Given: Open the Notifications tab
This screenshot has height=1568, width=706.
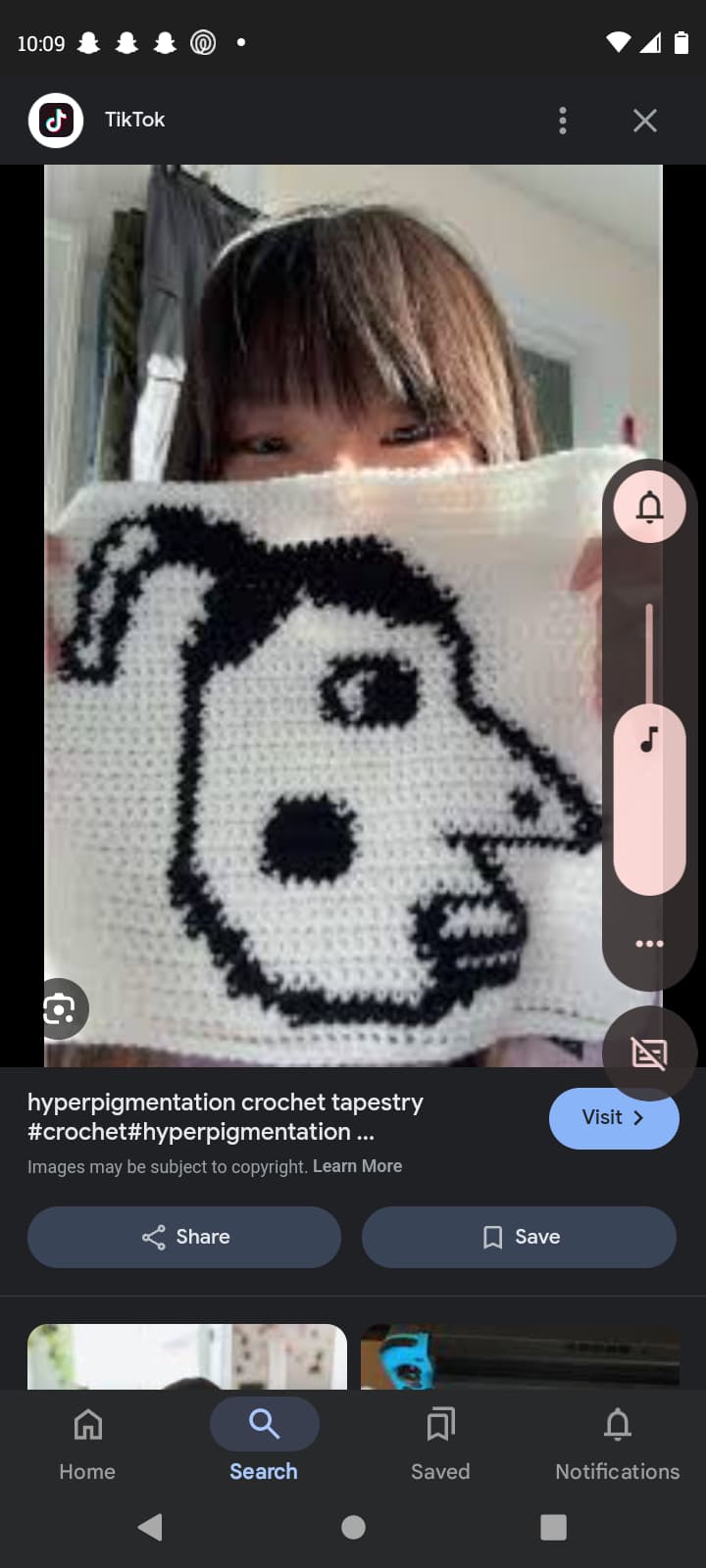Looking at the screenshot, I should point(618,1444).
